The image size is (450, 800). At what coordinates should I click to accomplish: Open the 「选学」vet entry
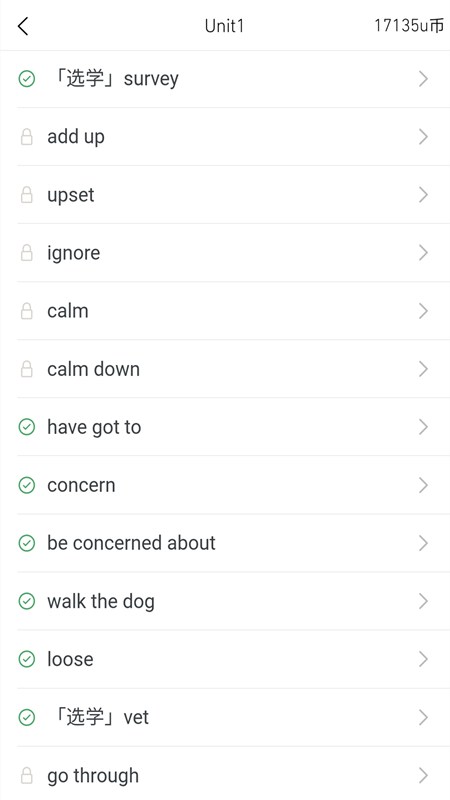(x=225, y=718)
